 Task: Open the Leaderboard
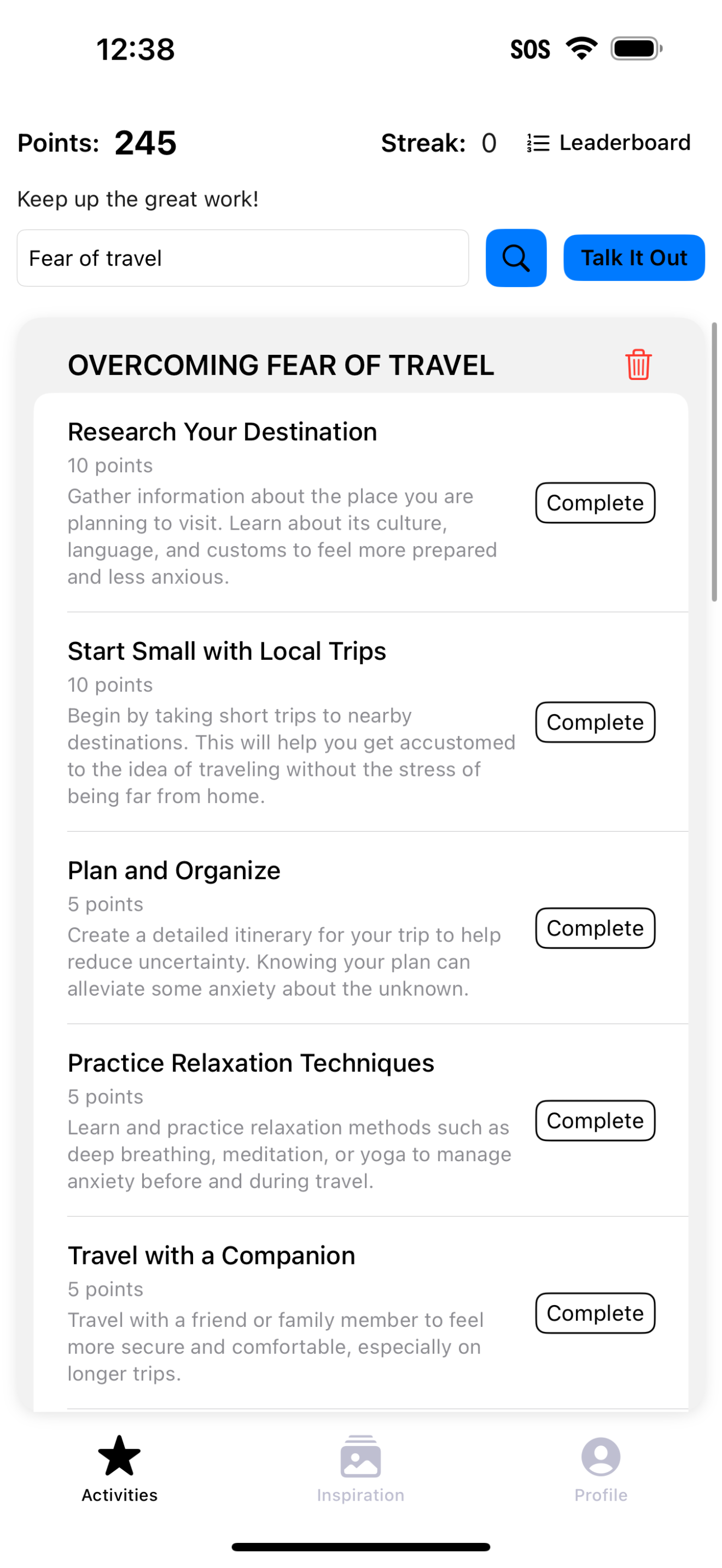(608, 143)
